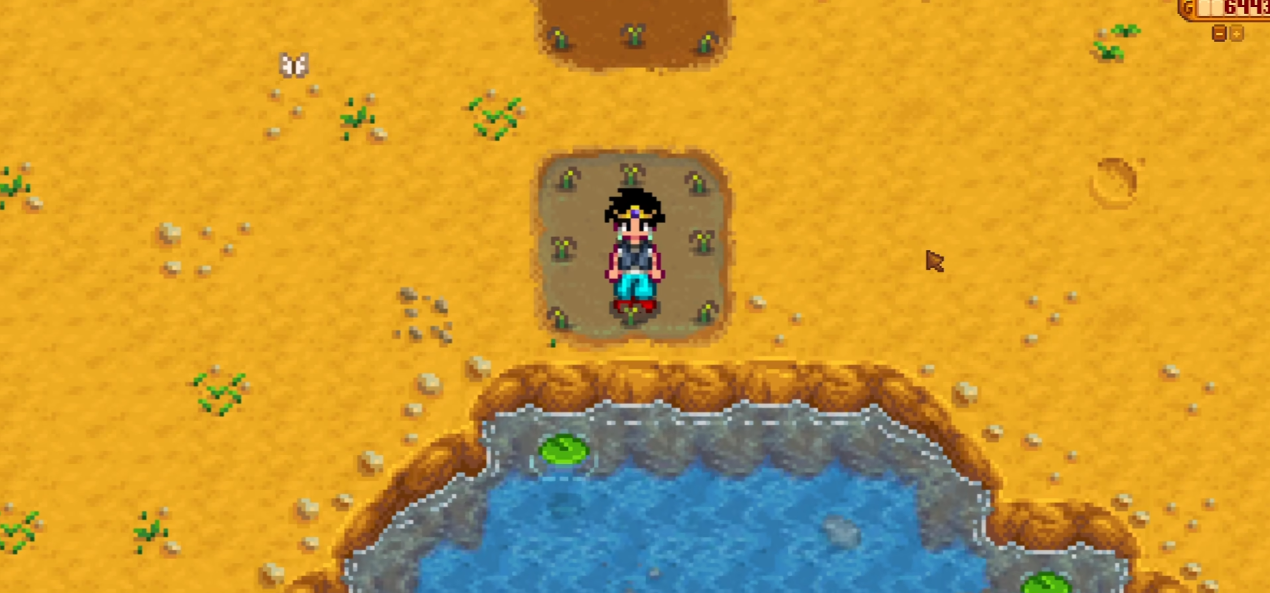Zoom out with the minus button
The image size is (1270, 593).
1219,33
